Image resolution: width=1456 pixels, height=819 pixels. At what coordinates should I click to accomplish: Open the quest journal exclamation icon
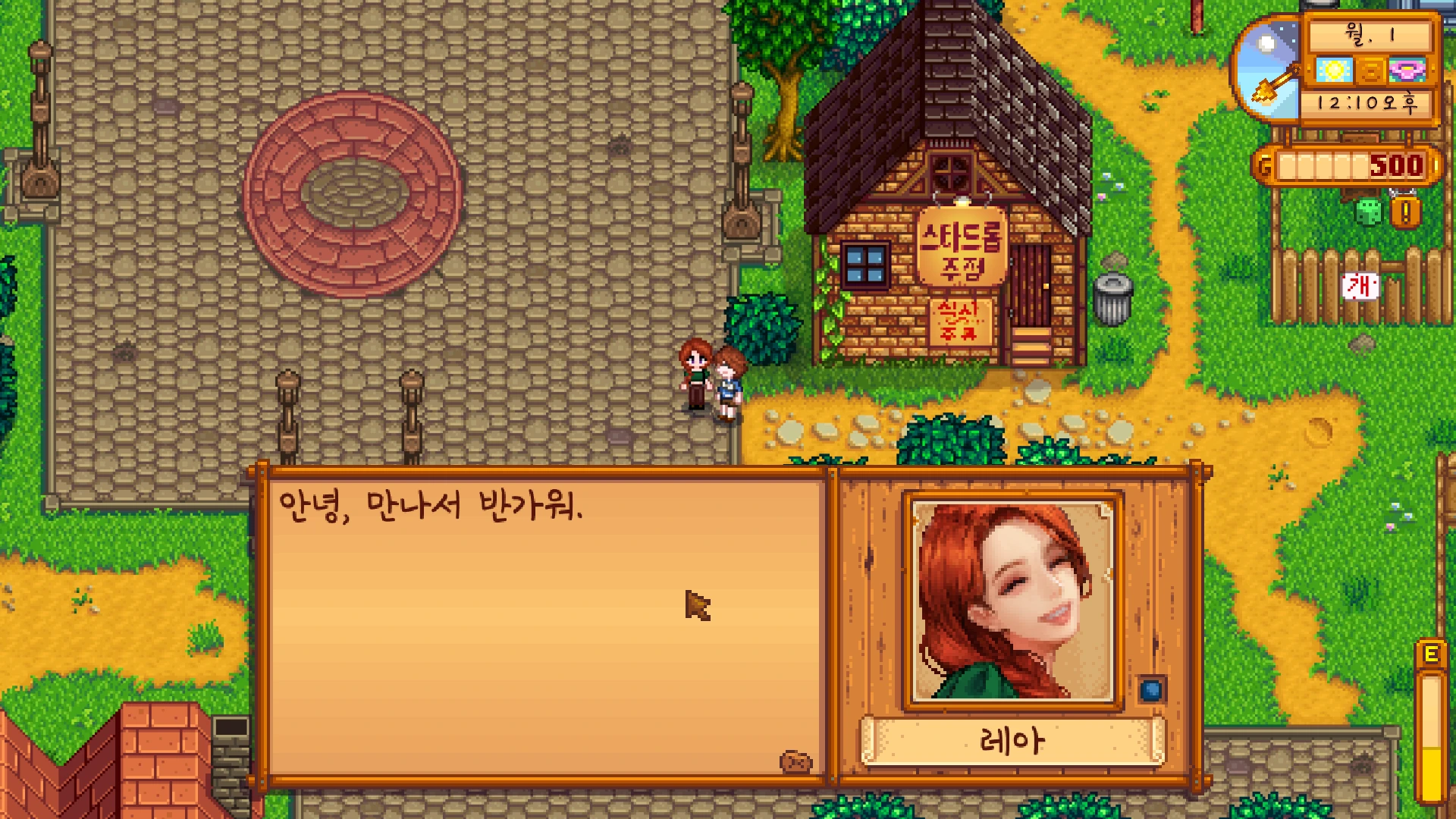[1405, 213]
